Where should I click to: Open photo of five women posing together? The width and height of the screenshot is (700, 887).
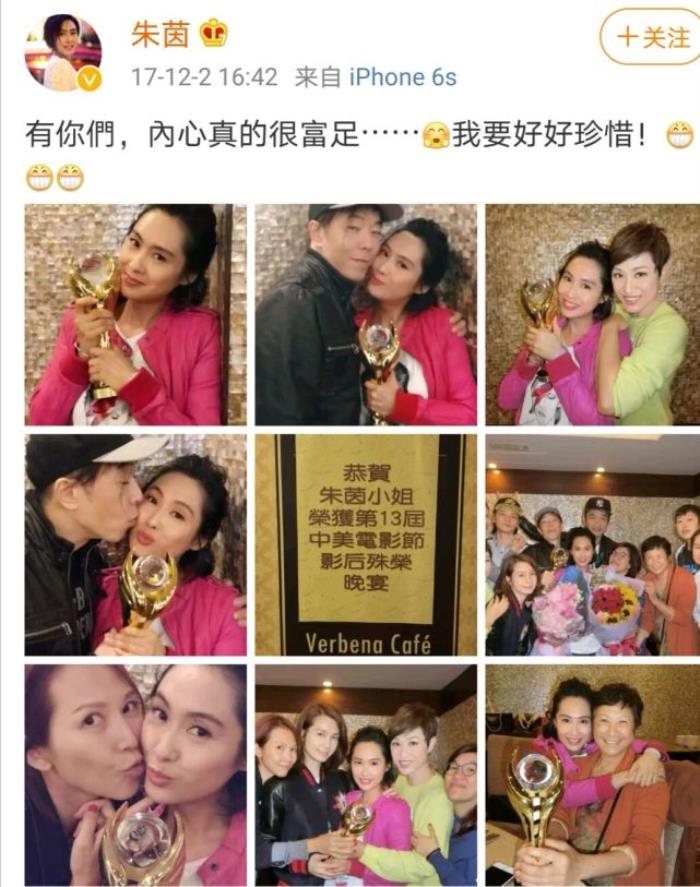[x=365, y=774]
